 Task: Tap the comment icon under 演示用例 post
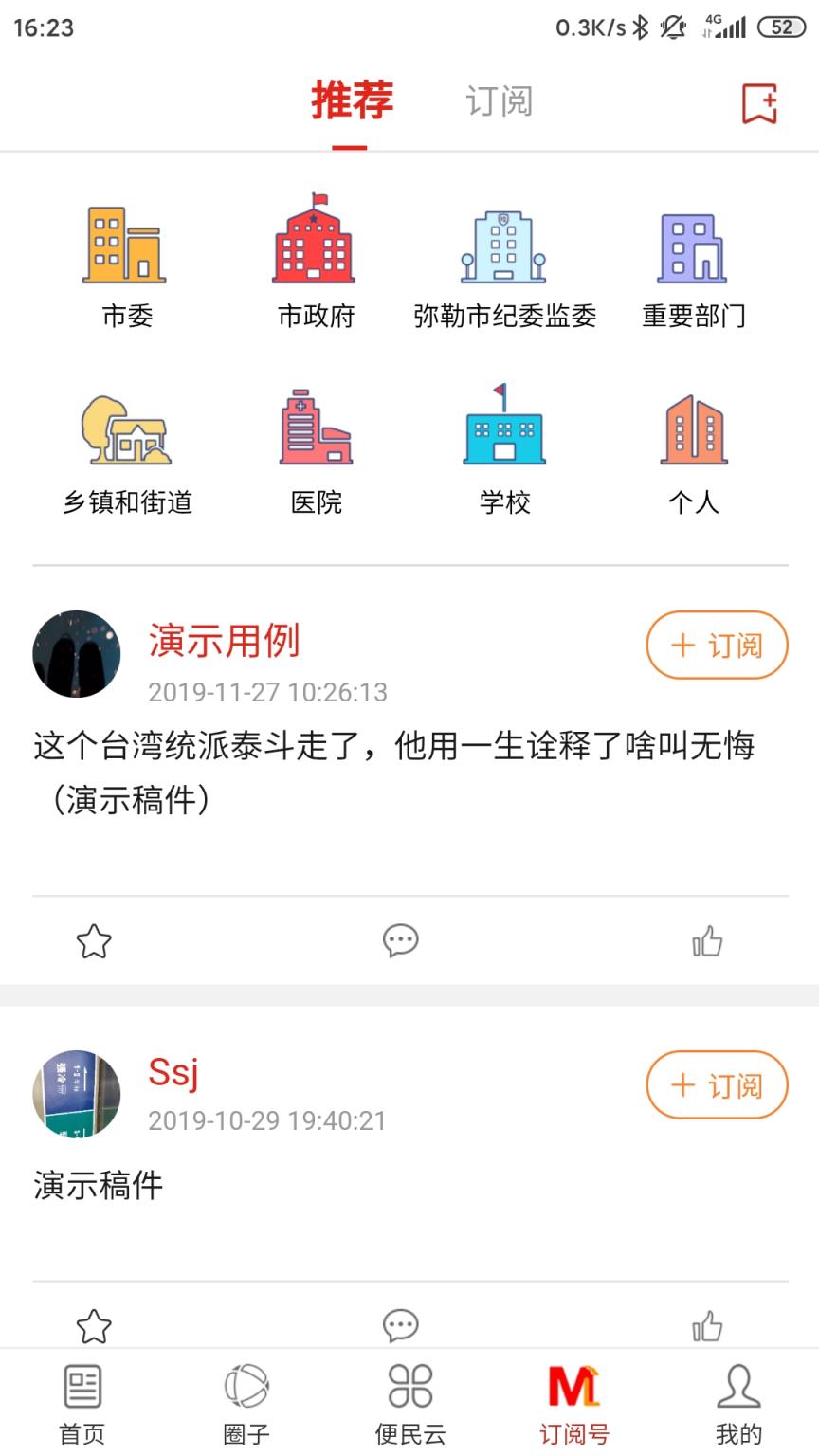pos(399,940)
